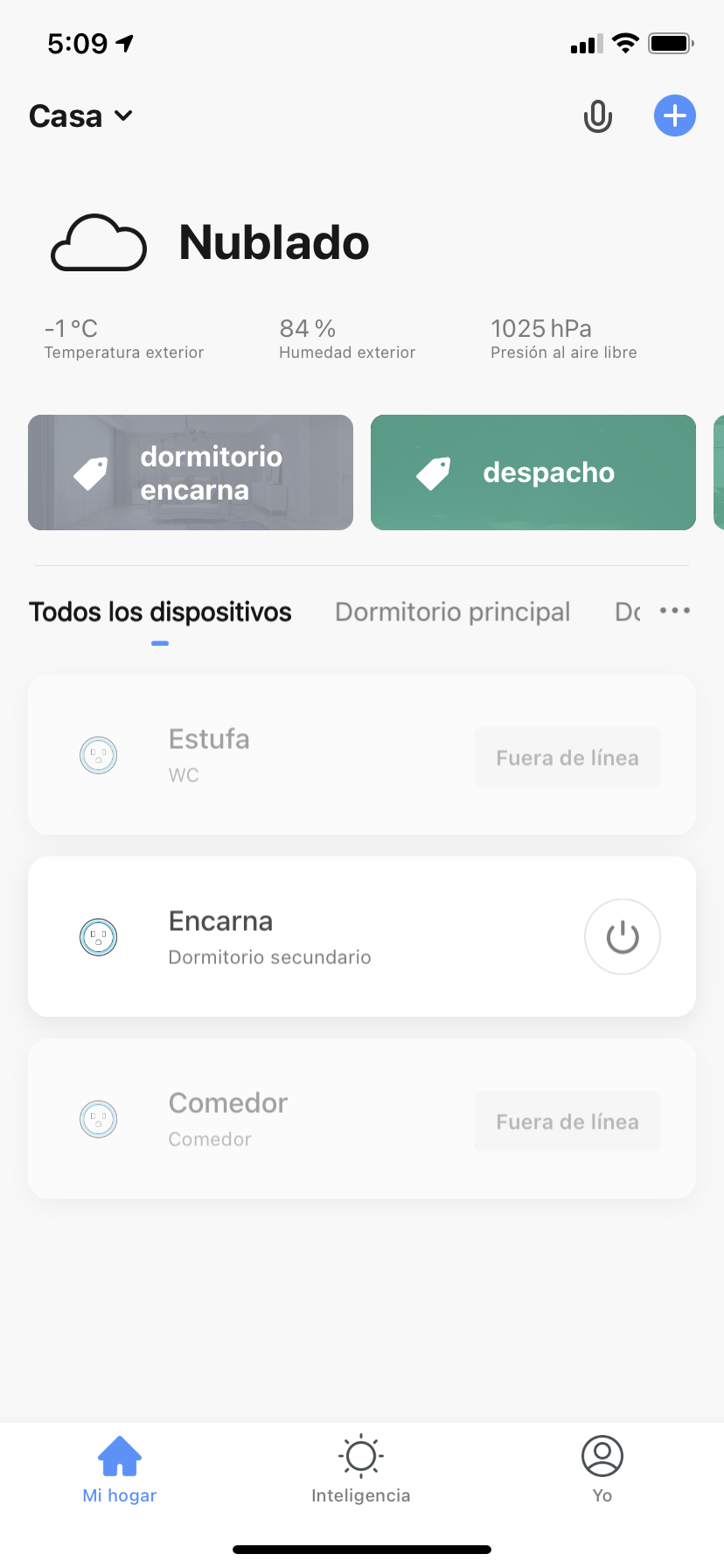This screenshot has width=724, height=1568.
Task: Tap the microphone voice control icon
Action: [x=598, y=115]
